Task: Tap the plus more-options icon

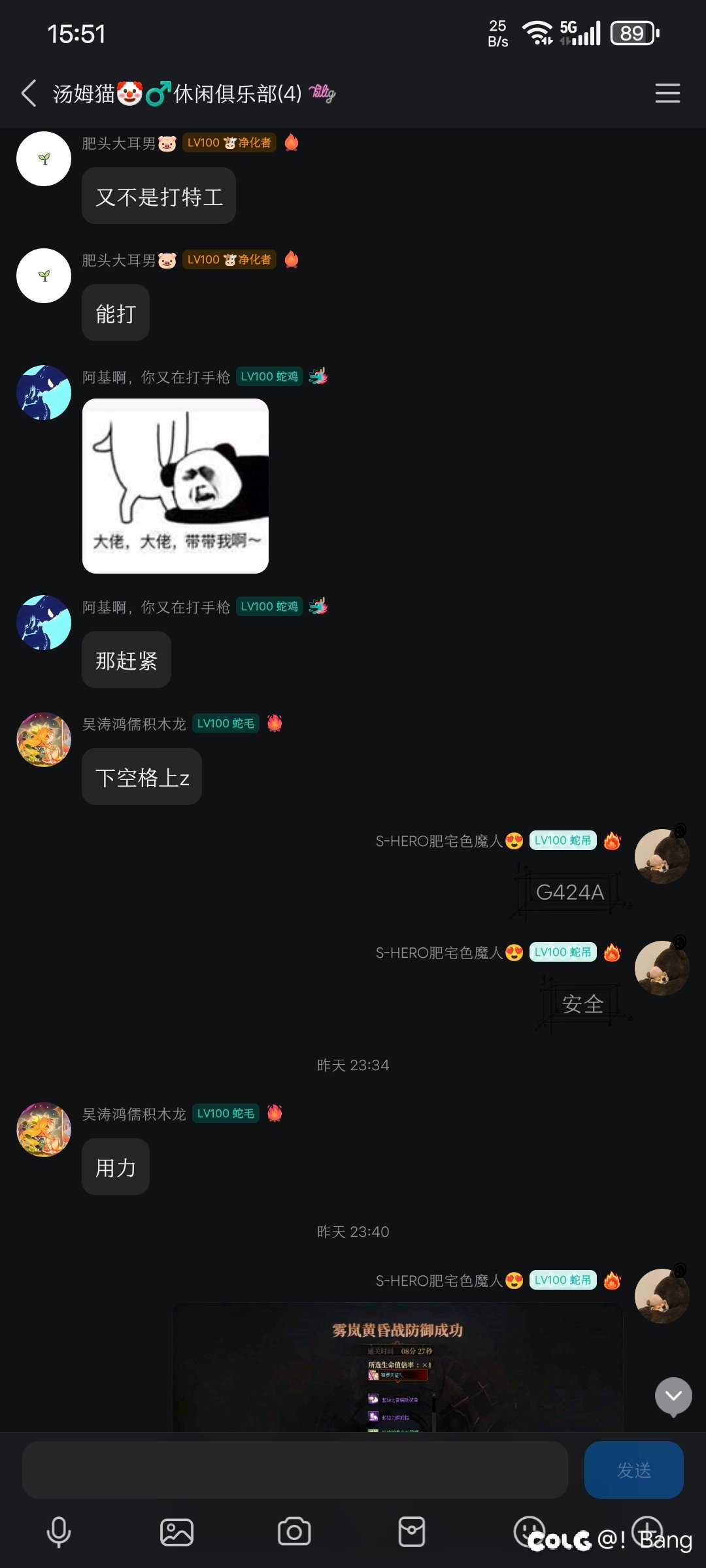Action: coord(647,1529)
